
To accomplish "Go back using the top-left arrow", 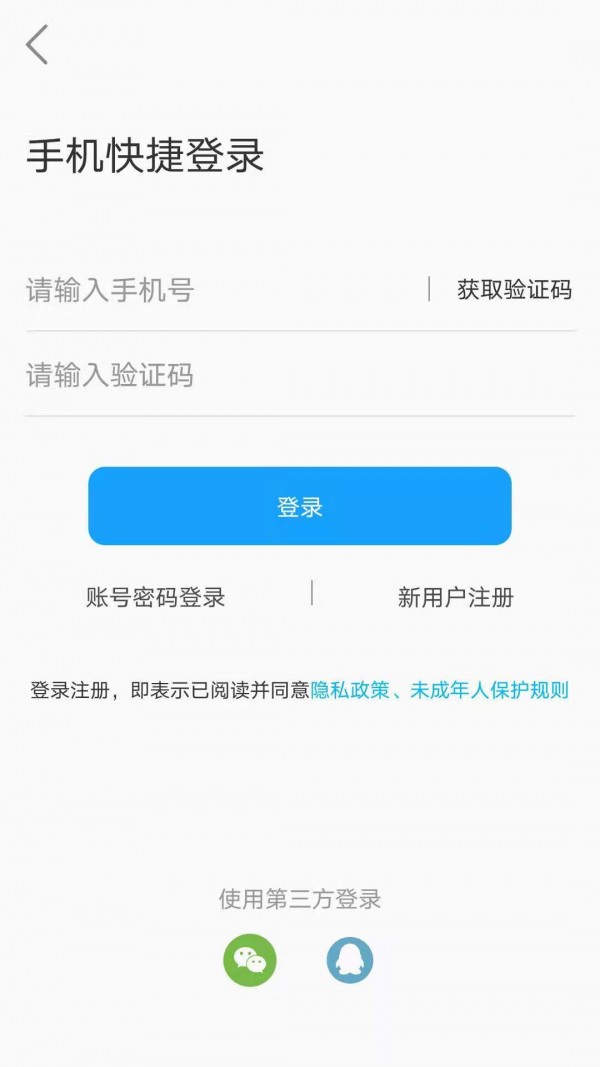I will 37,45.
